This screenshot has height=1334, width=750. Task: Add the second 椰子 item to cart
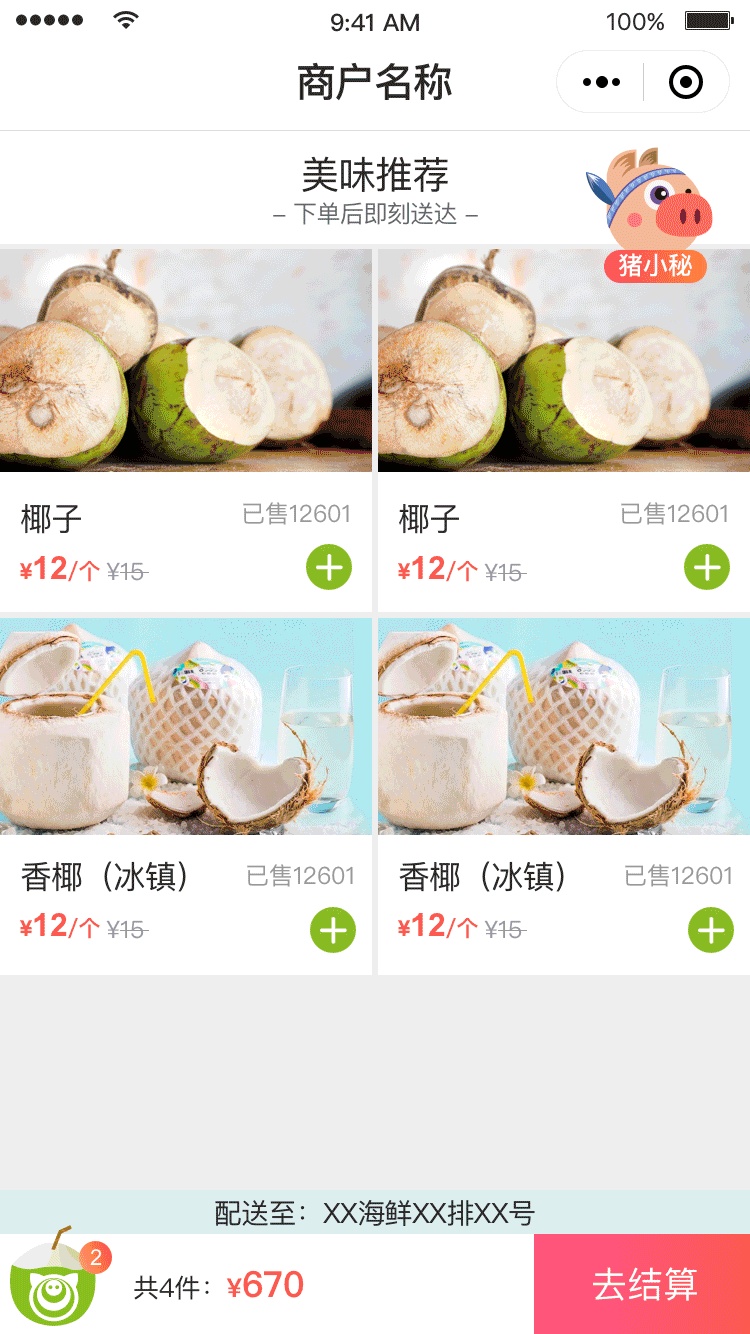click(x=707, y=568)
